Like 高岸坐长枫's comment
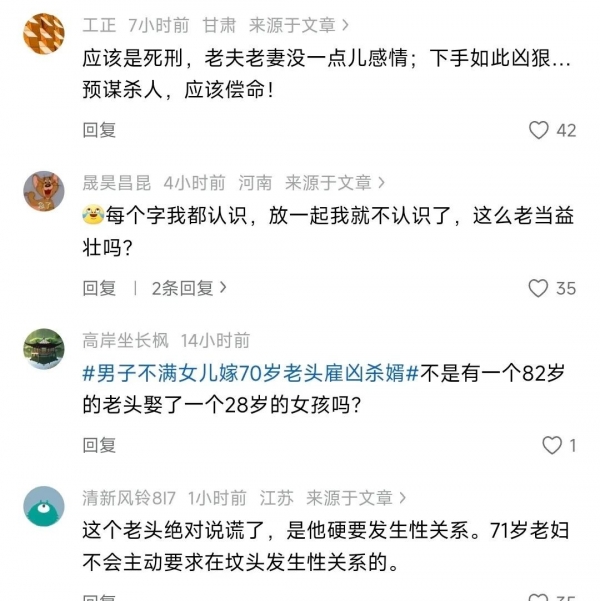The image size is (600, 601). click(x=552, y=445)
